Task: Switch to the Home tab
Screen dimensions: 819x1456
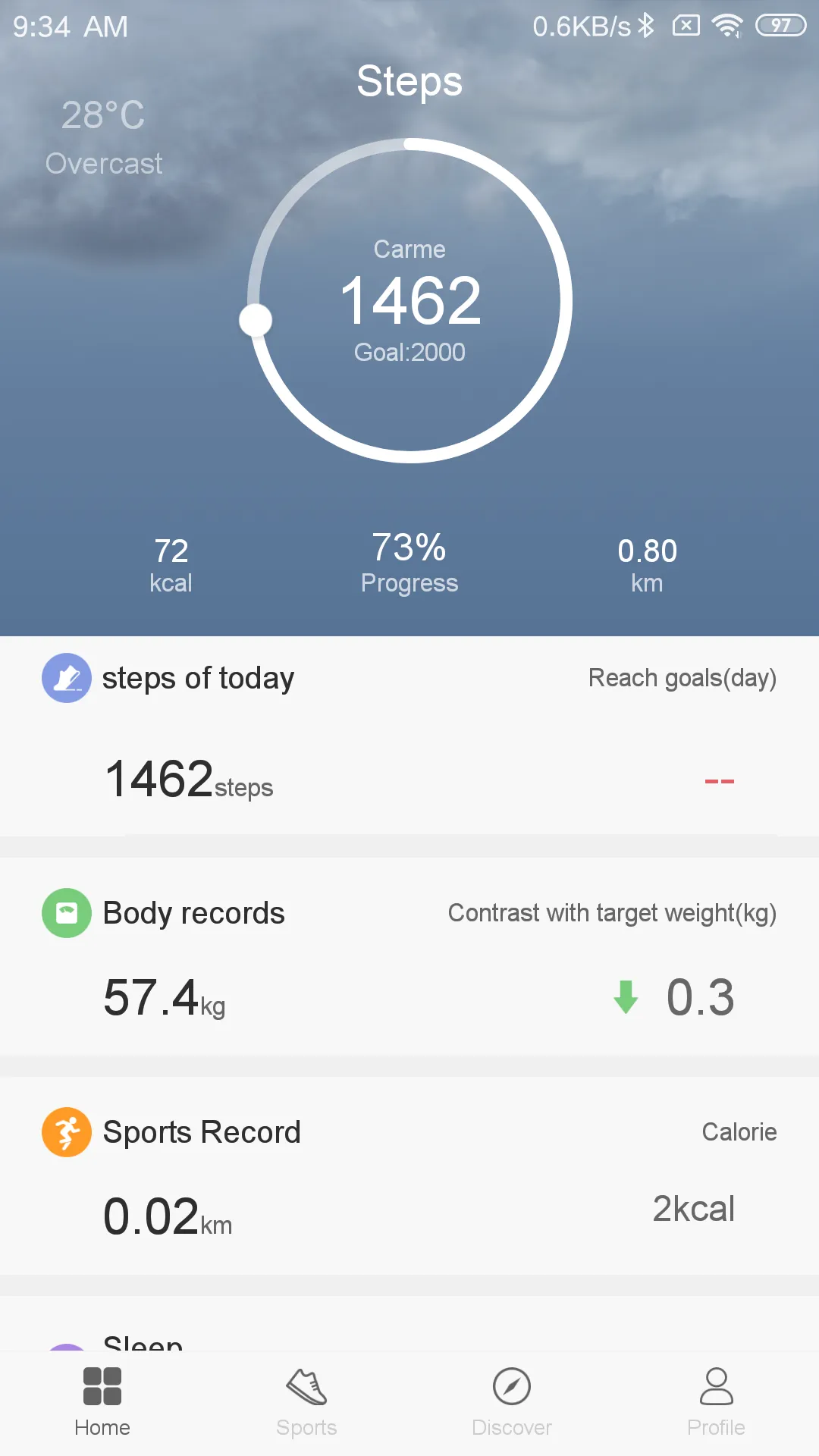Action: click(x=102, y=1401)
